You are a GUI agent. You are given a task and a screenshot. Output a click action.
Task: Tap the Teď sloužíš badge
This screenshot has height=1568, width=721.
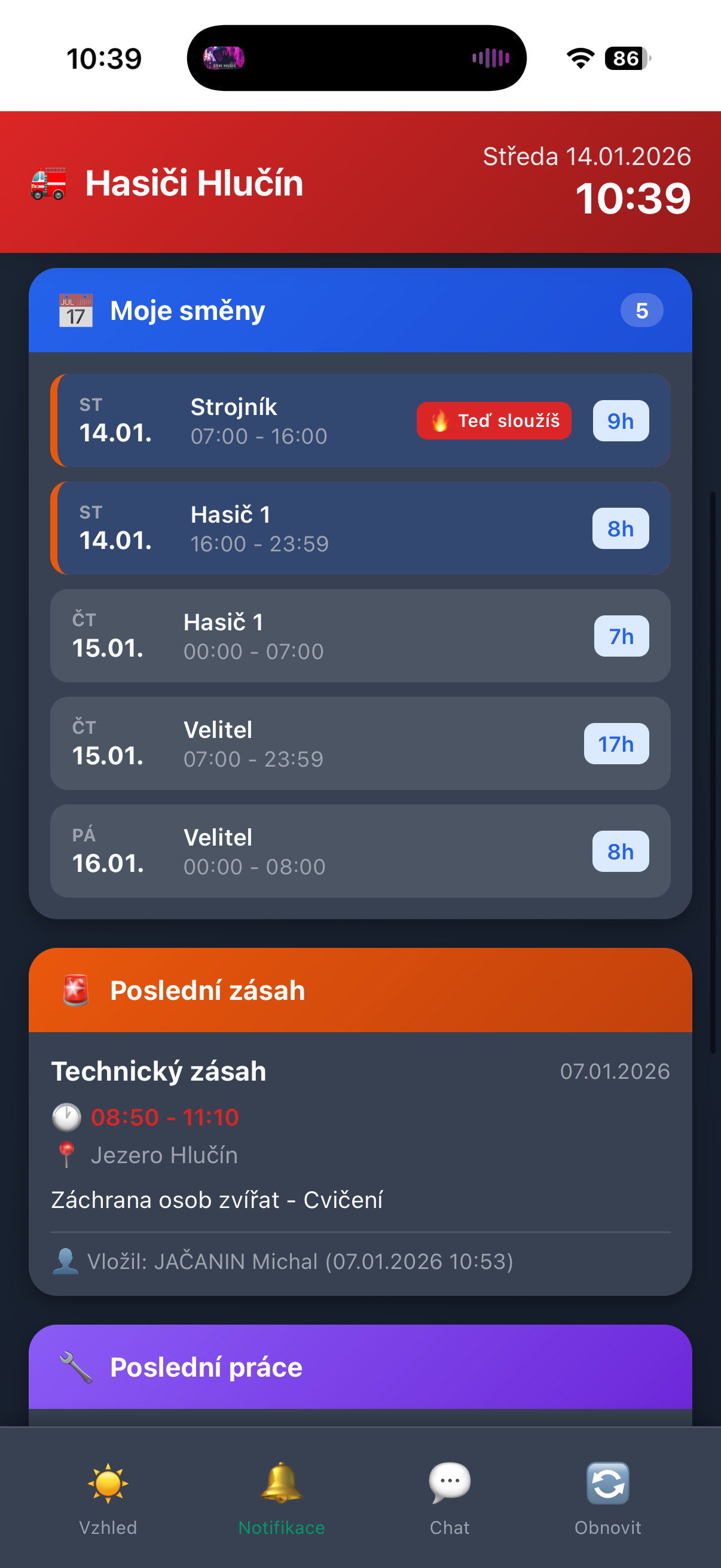pyautogui.click(x=493, y=420)
